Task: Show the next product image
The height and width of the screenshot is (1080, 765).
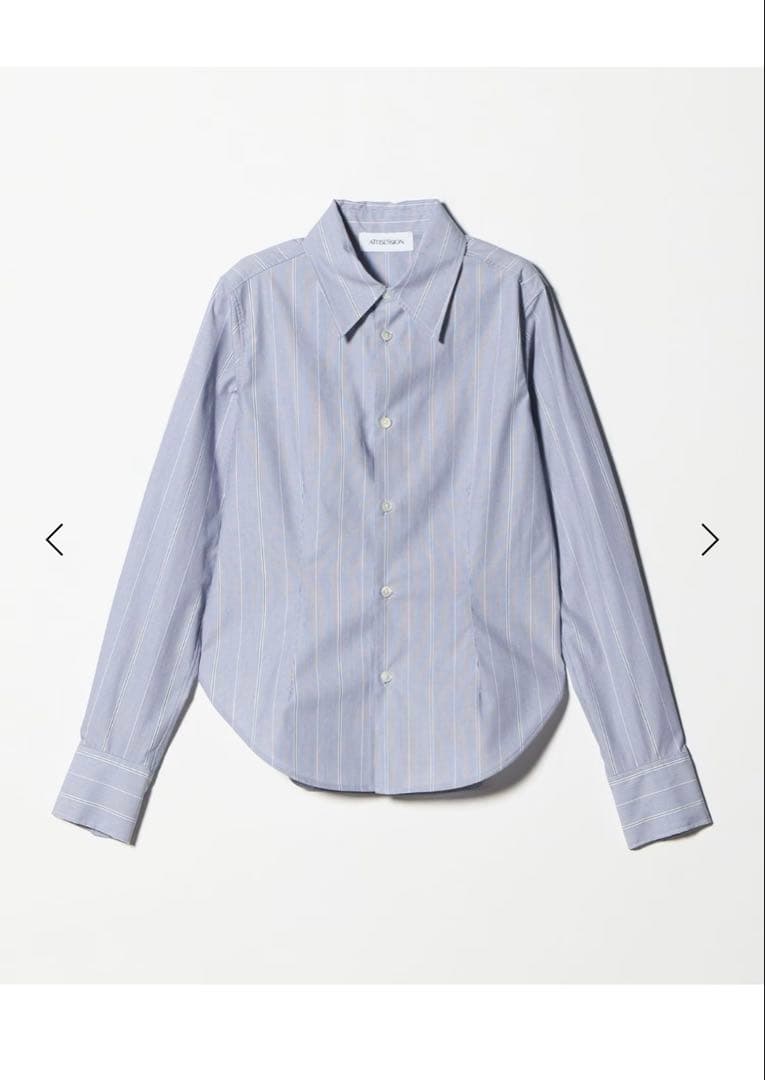Action: tap(709, 539)
